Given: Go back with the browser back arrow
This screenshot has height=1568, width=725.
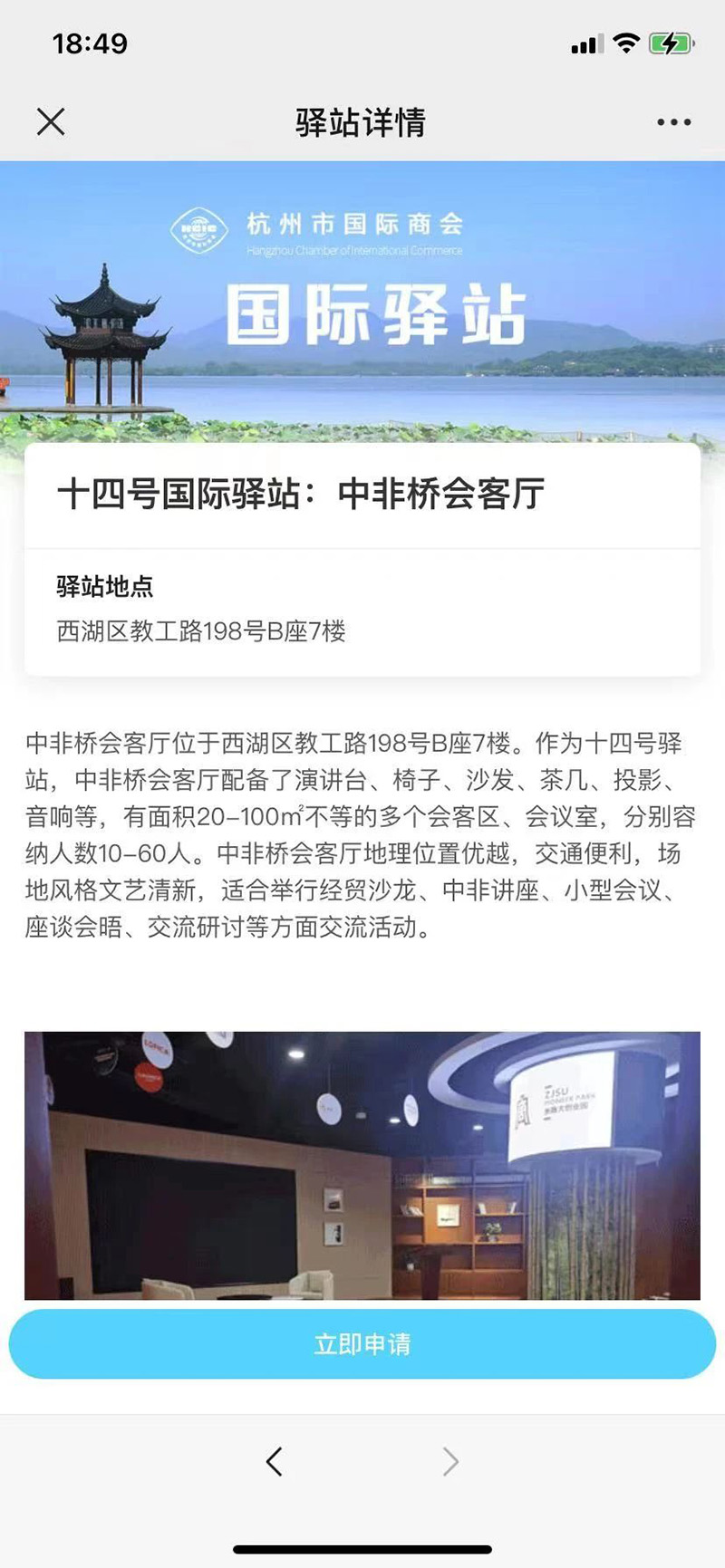Looking at the screenshot, I should click(x=275, y=1461).
